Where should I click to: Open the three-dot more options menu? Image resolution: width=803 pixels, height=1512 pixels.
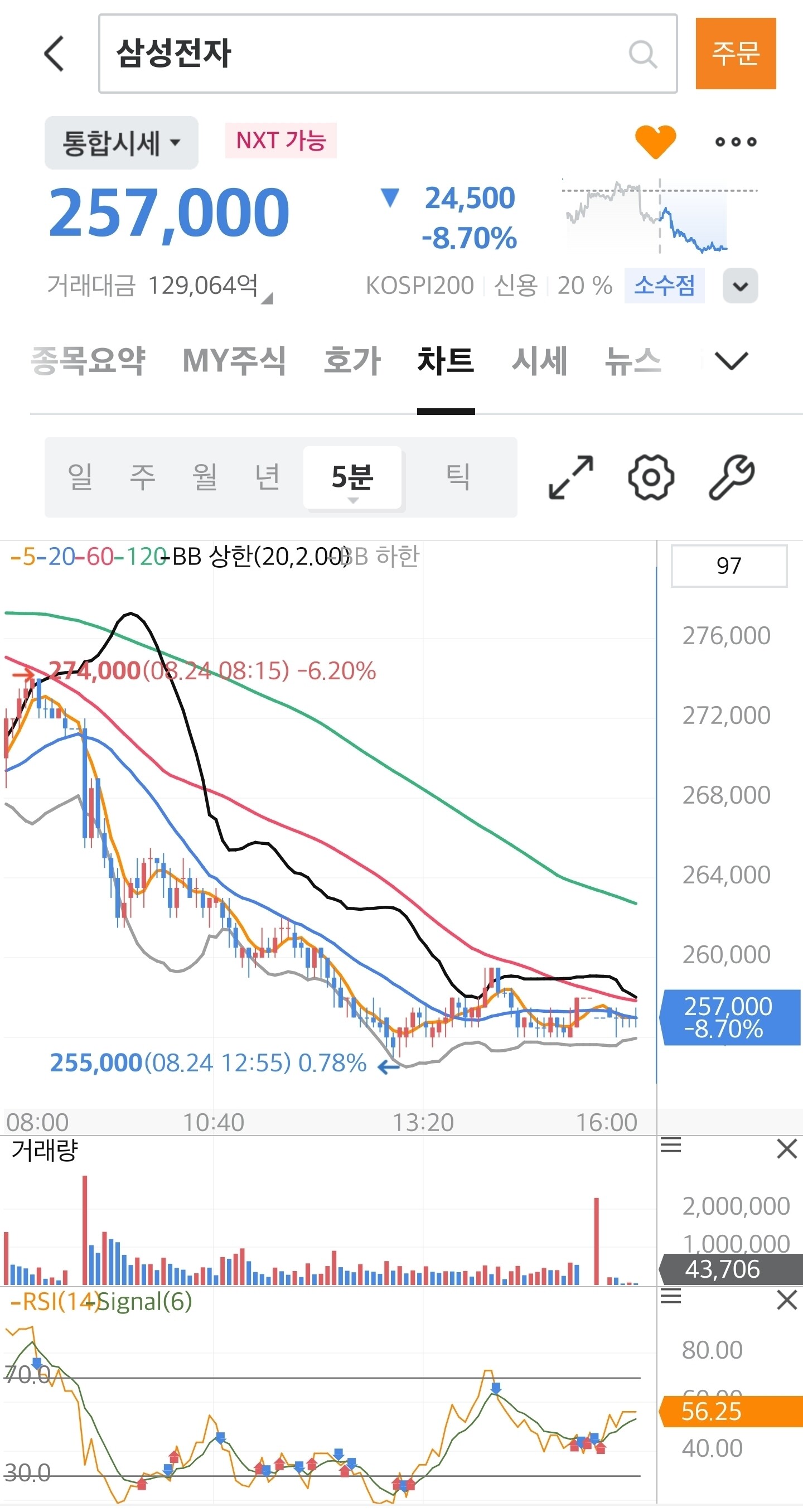coord(736,142)
